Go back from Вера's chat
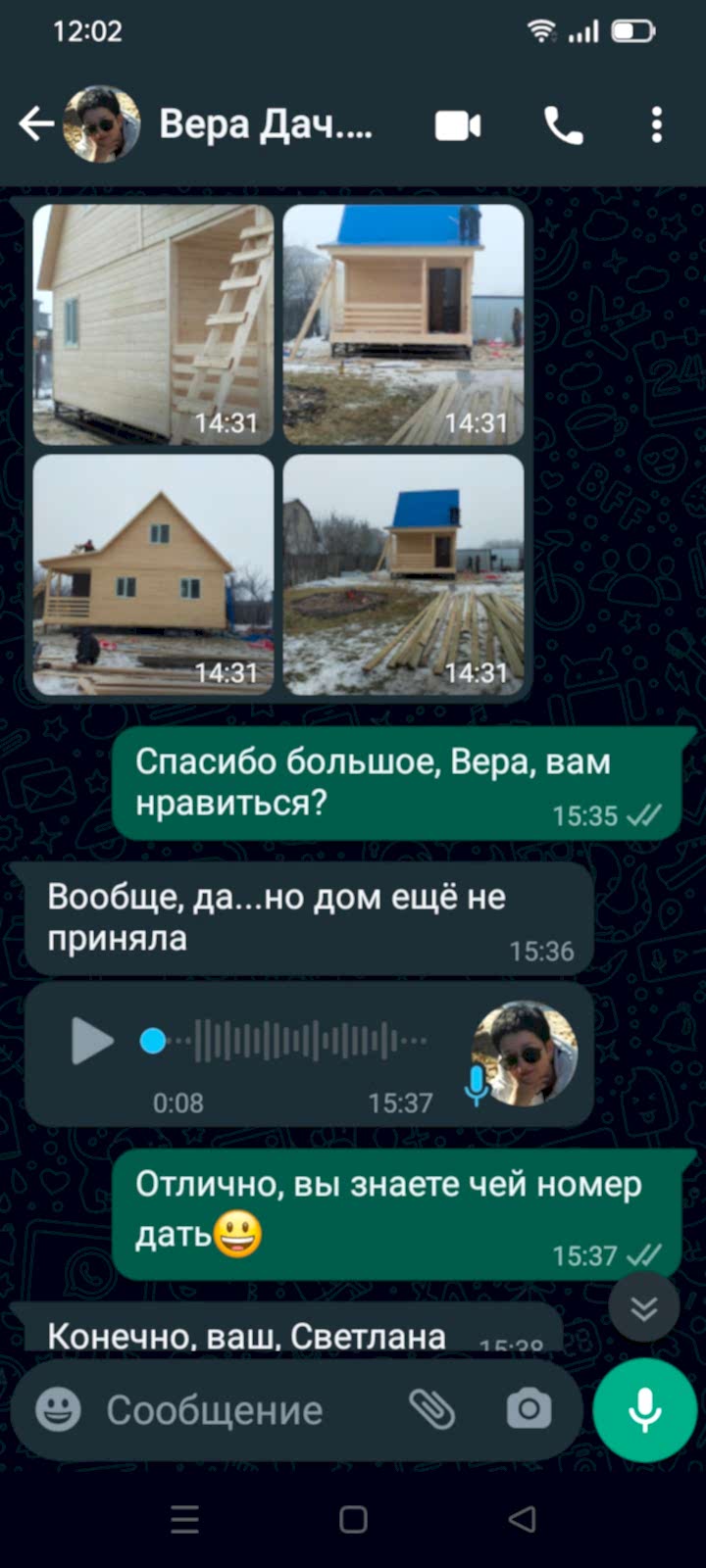Screen dimensions: 706x1568 point(36,124)
